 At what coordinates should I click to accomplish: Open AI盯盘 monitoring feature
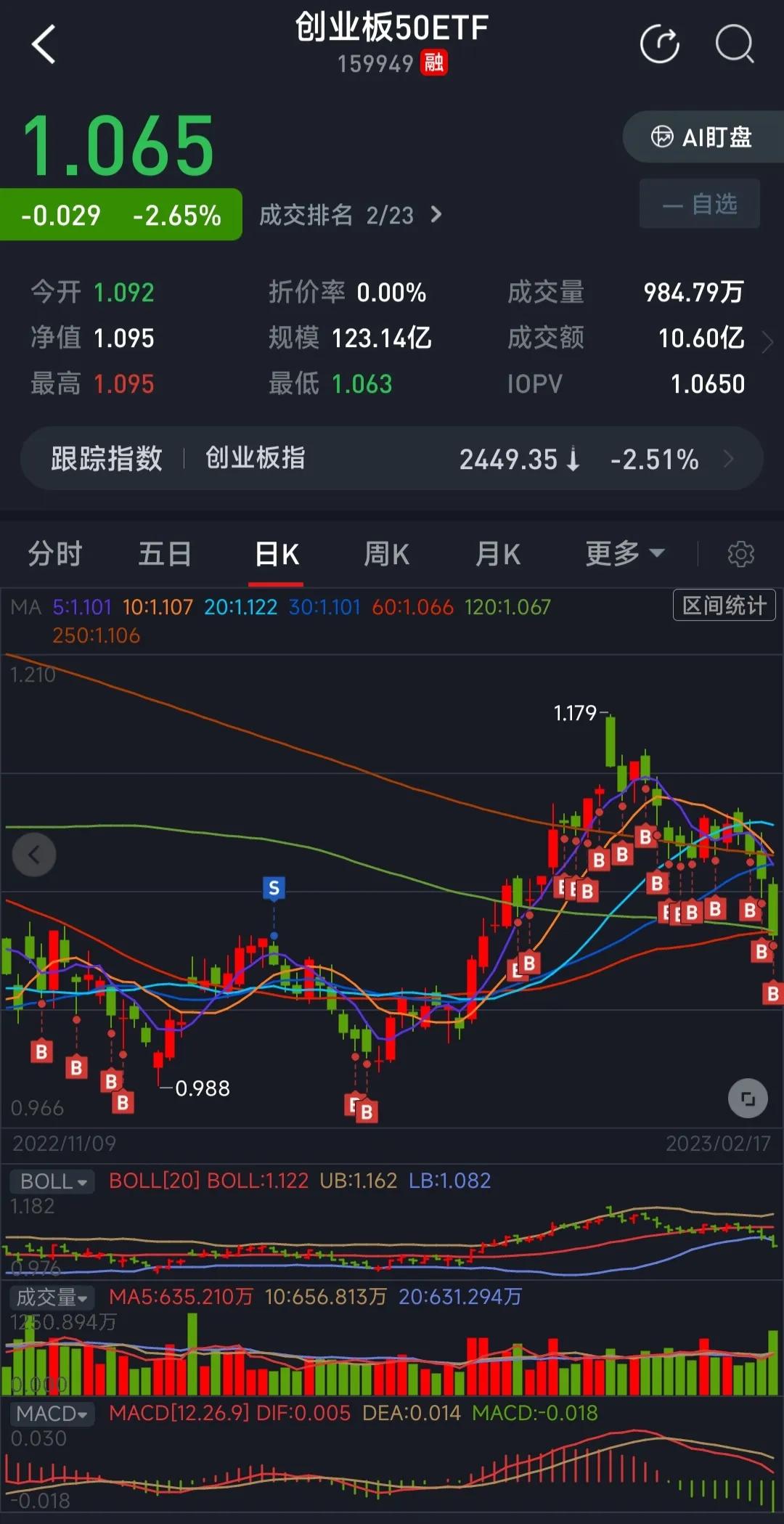(x=702, y=136)
